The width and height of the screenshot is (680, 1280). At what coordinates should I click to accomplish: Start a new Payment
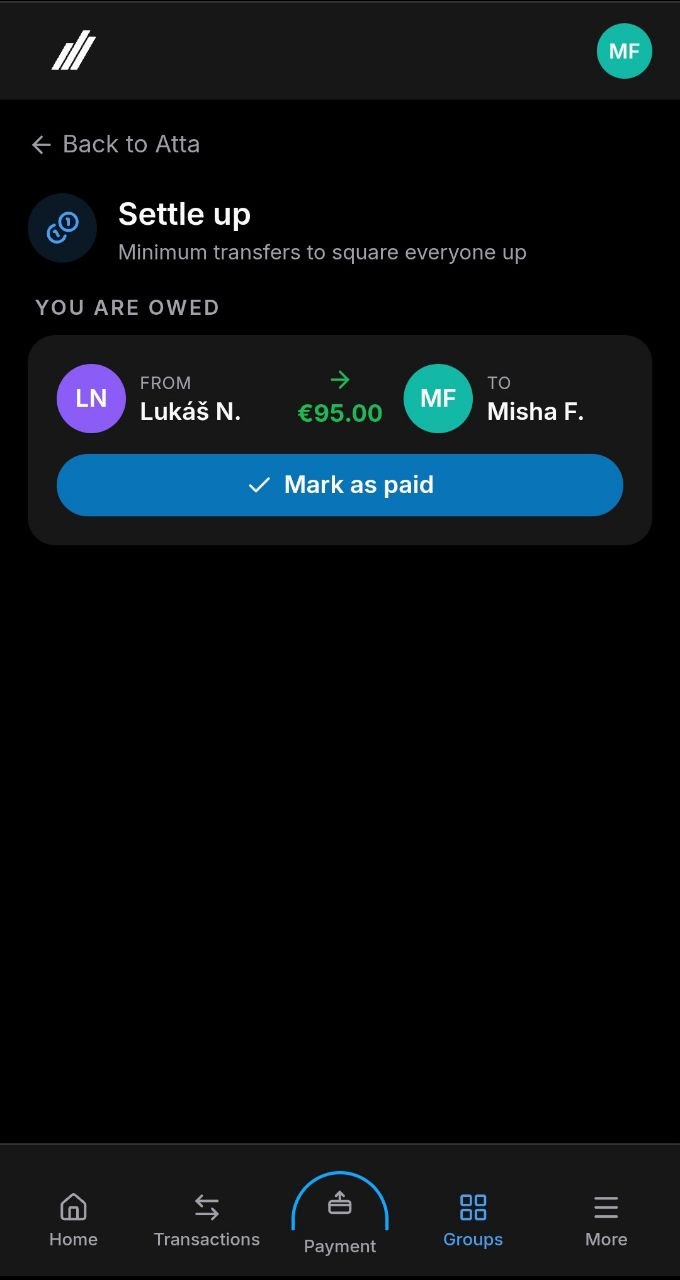[340, 1215]
